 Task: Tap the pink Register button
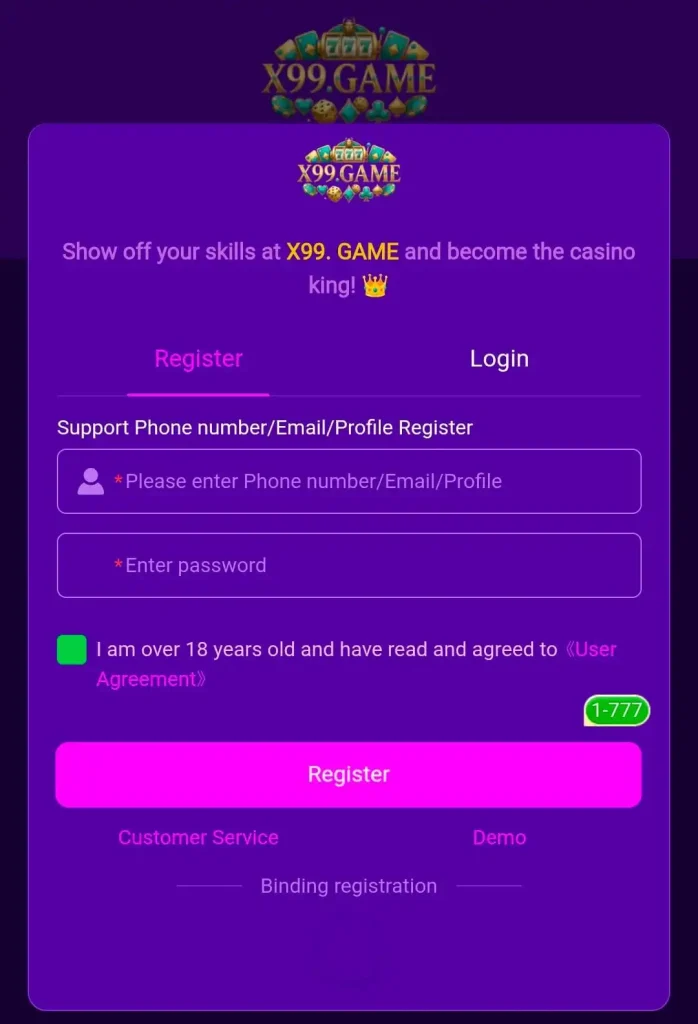(x=348, y=774)
